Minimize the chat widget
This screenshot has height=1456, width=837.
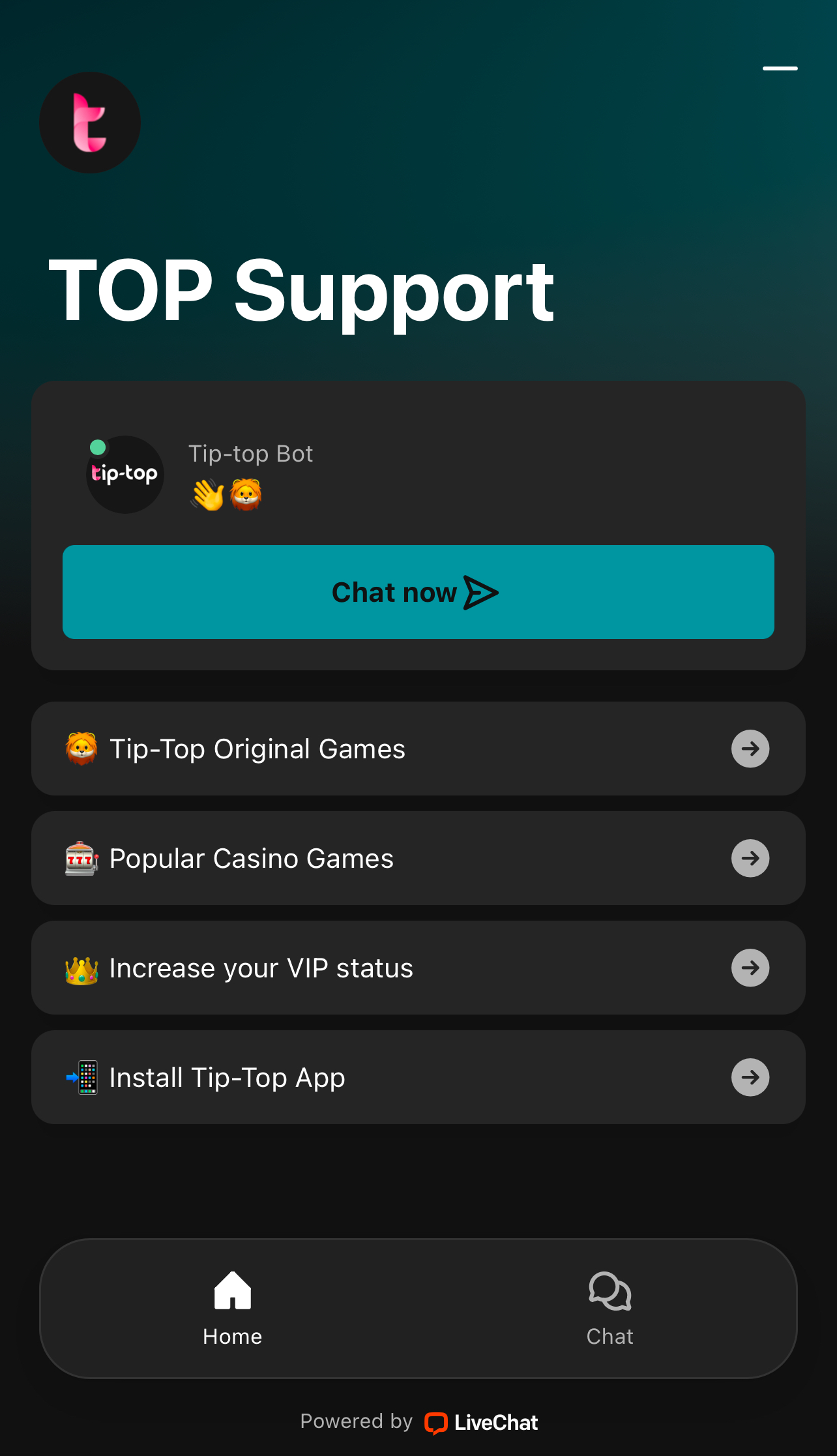[780, 68]
